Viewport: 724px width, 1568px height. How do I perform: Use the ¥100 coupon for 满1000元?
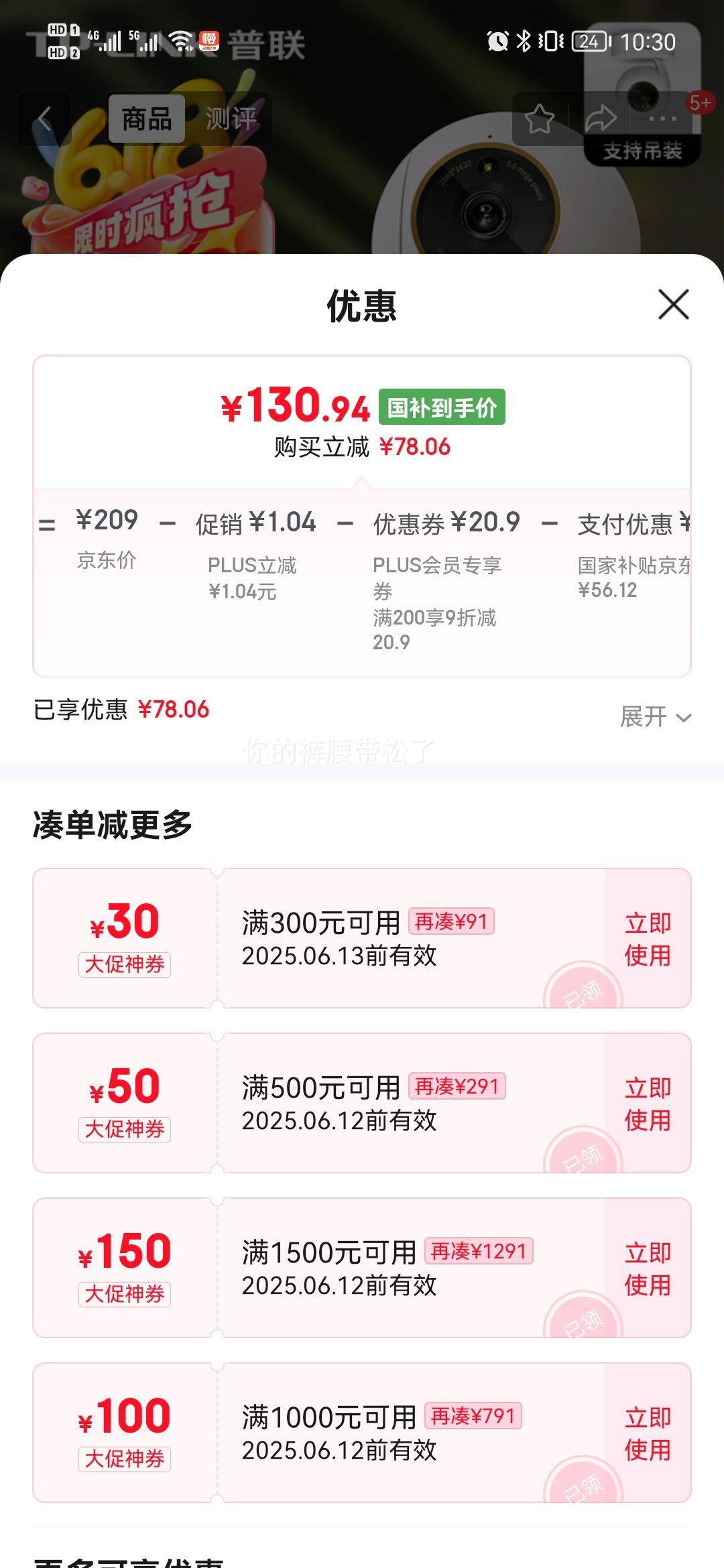pyautogui.click(x=648, y=1433)
